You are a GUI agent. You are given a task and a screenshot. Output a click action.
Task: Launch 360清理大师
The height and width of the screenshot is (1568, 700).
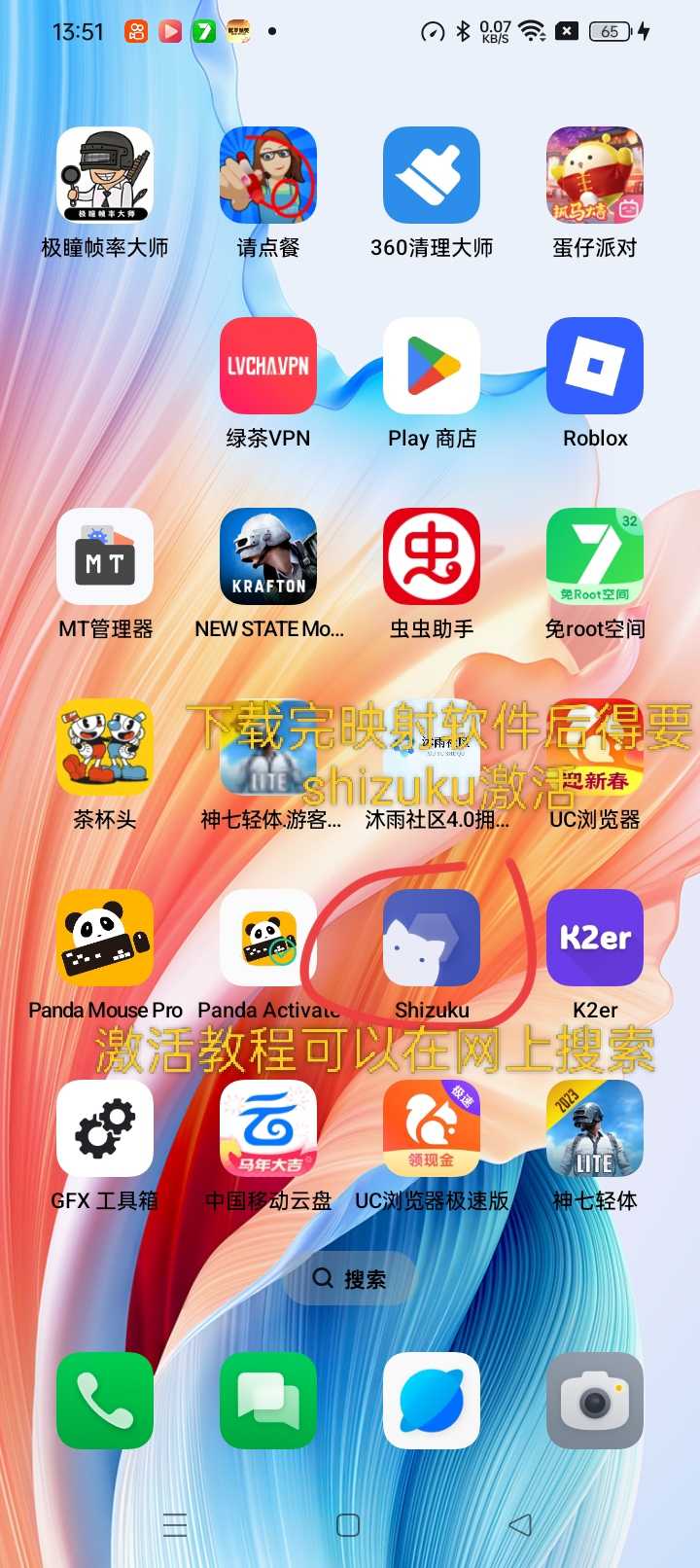pos(432,176)
